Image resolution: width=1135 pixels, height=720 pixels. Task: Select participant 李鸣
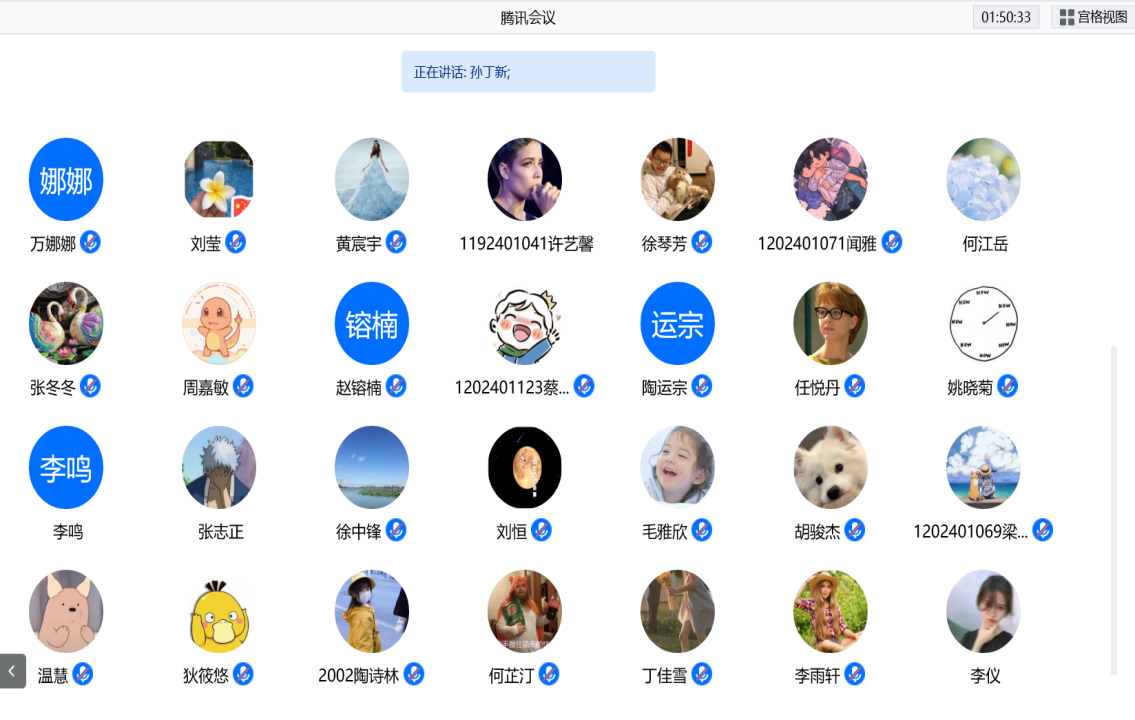point(66,468)
